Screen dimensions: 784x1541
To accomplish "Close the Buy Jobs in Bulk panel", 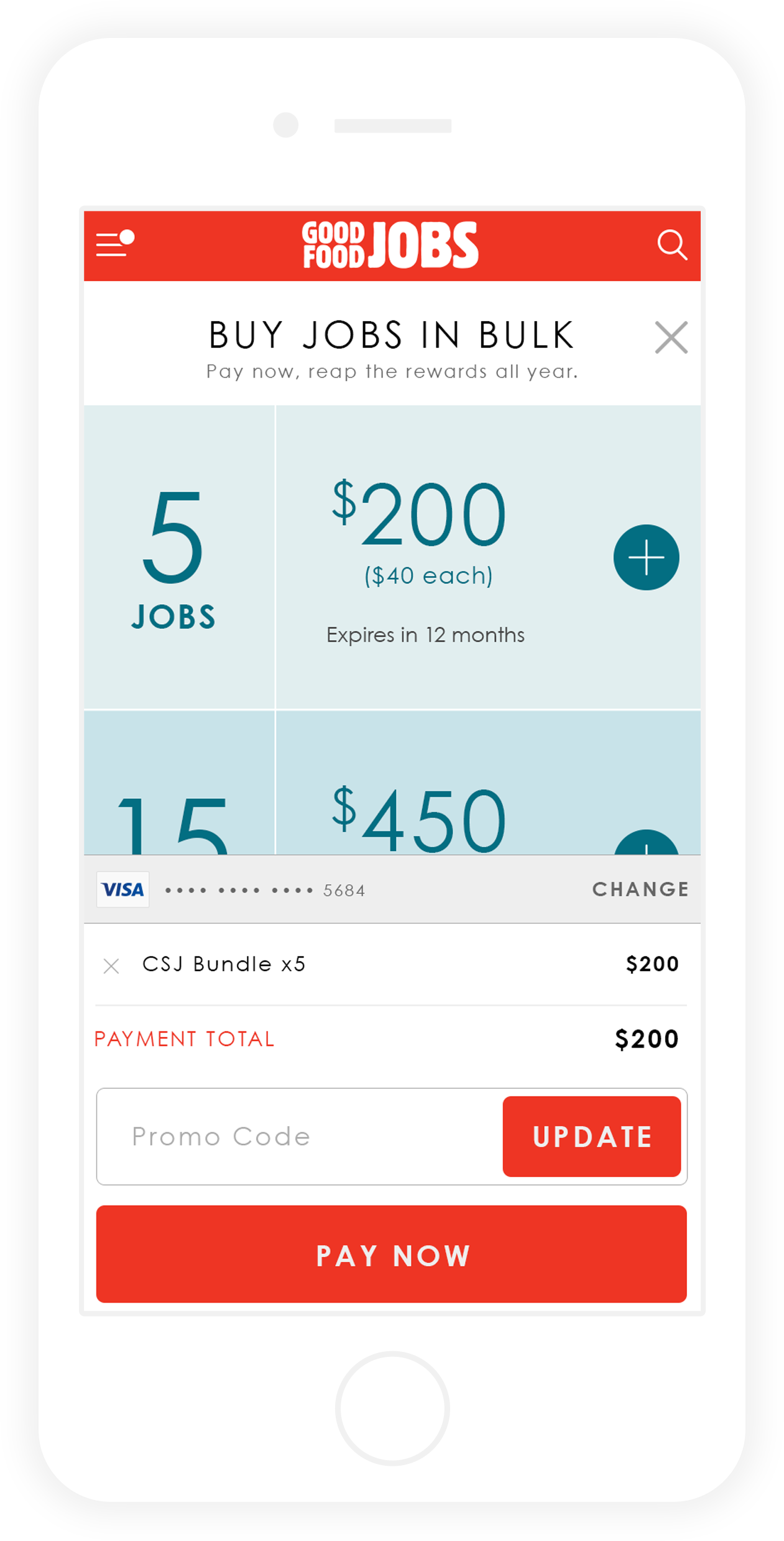I will click(671, 337).
